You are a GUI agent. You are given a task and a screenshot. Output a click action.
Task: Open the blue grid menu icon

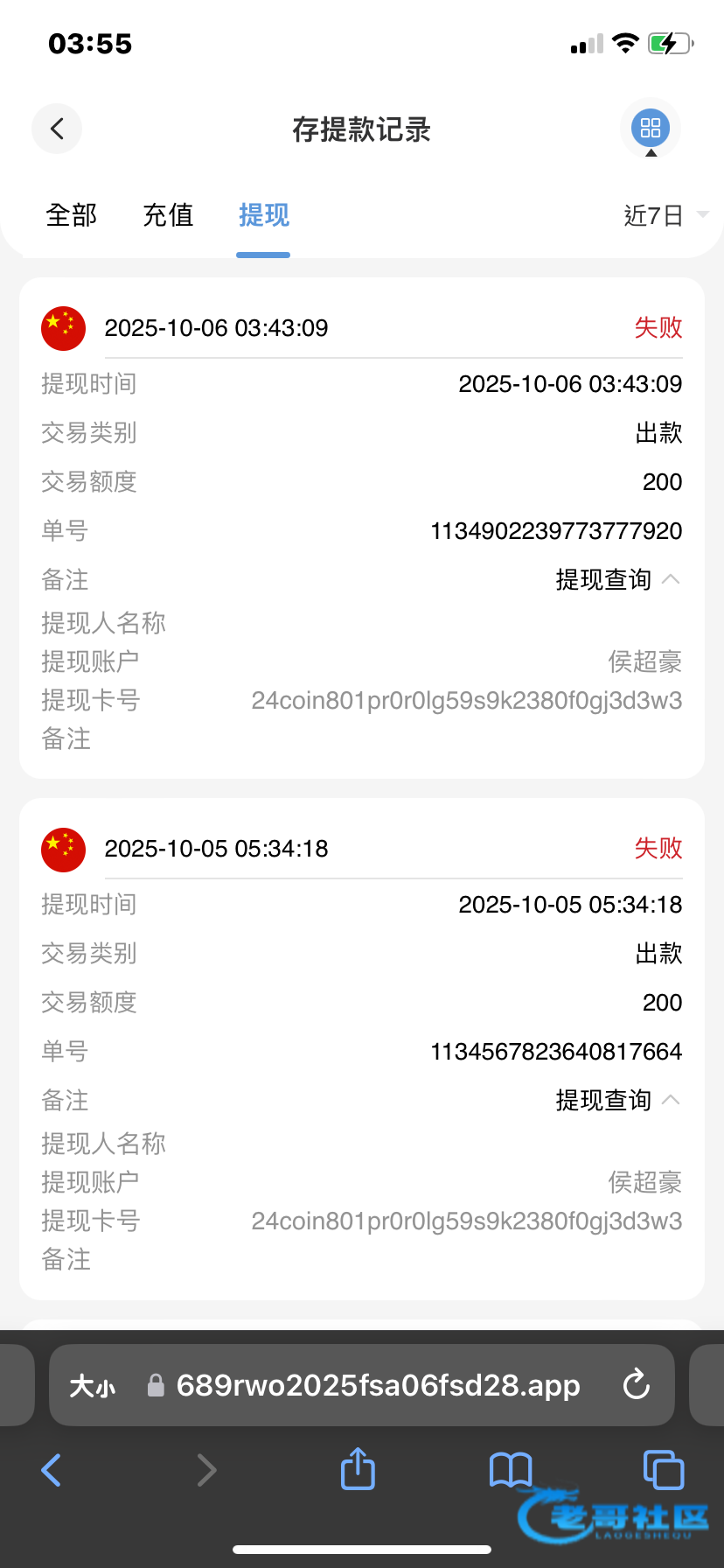coord(650,129)
